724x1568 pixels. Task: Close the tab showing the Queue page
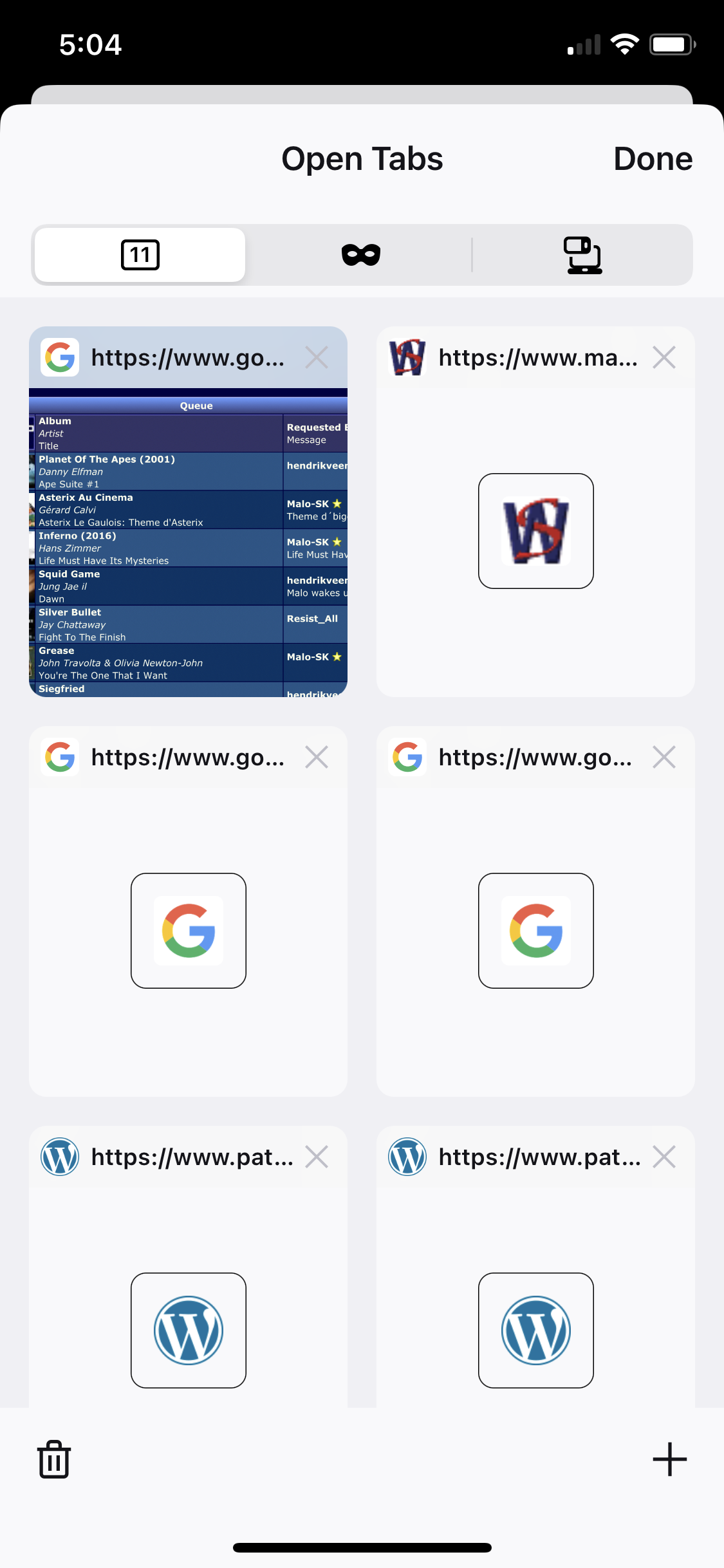pyautogui.click(x=317, y=357)
